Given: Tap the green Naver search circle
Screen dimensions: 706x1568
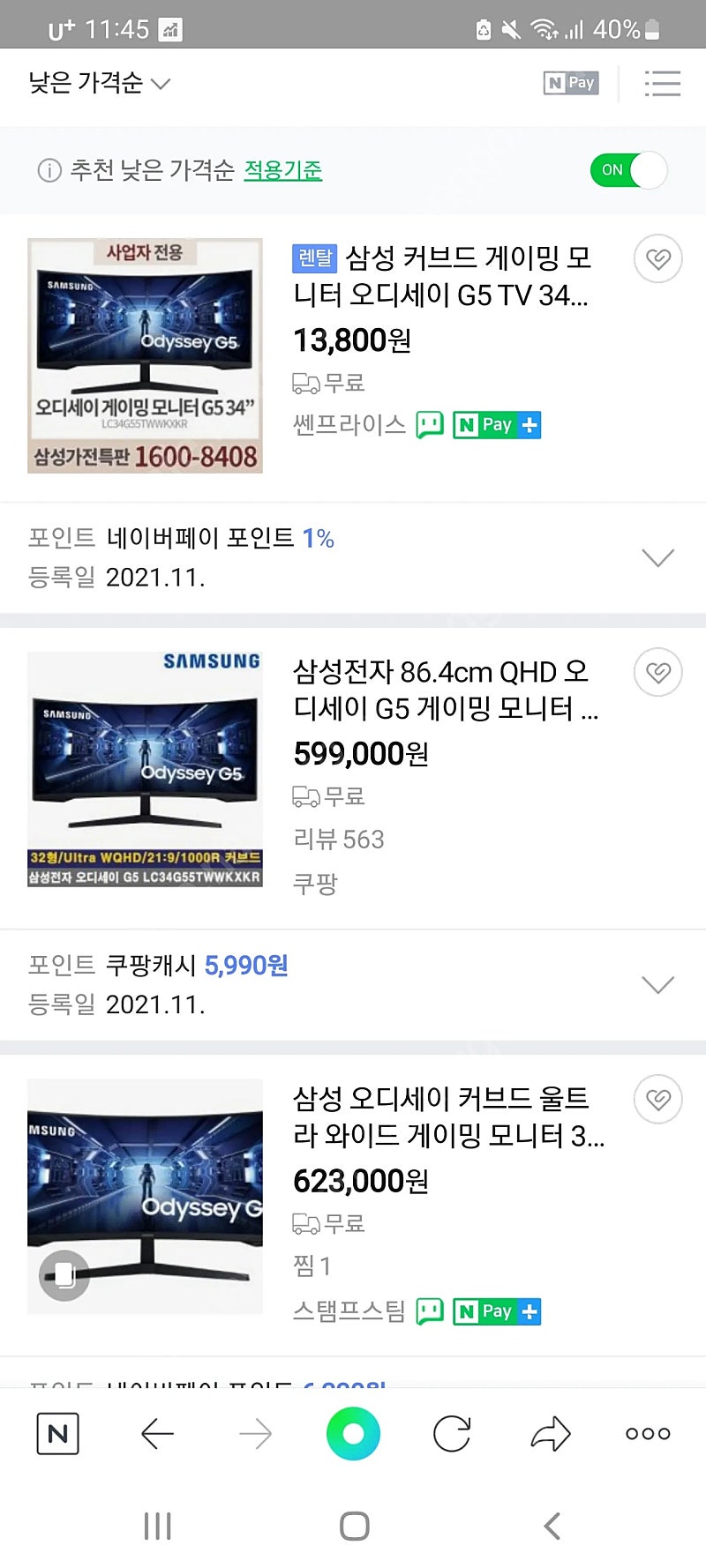Looking at the screenshot, I should click(353, 1435).
